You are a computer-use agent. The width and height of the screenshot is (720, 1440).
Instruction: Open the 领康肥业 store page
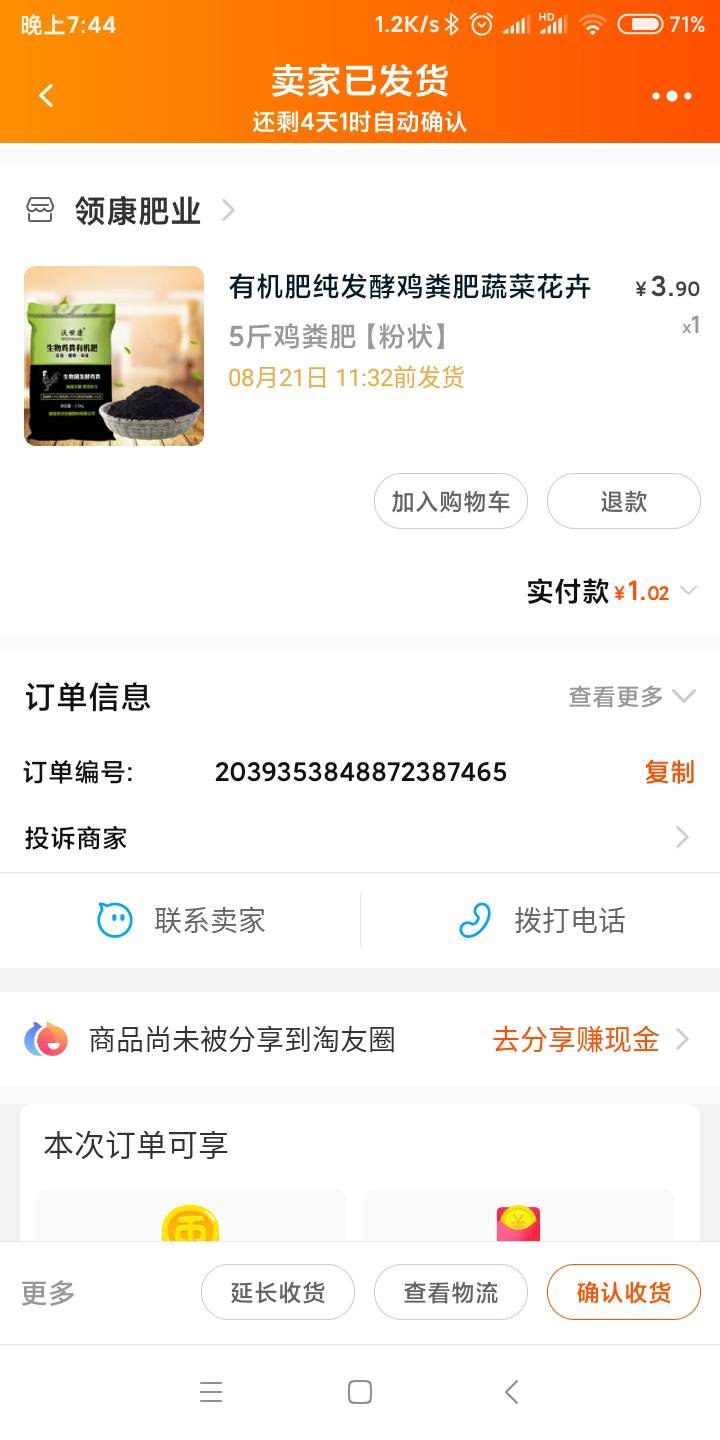coord(137,211)
